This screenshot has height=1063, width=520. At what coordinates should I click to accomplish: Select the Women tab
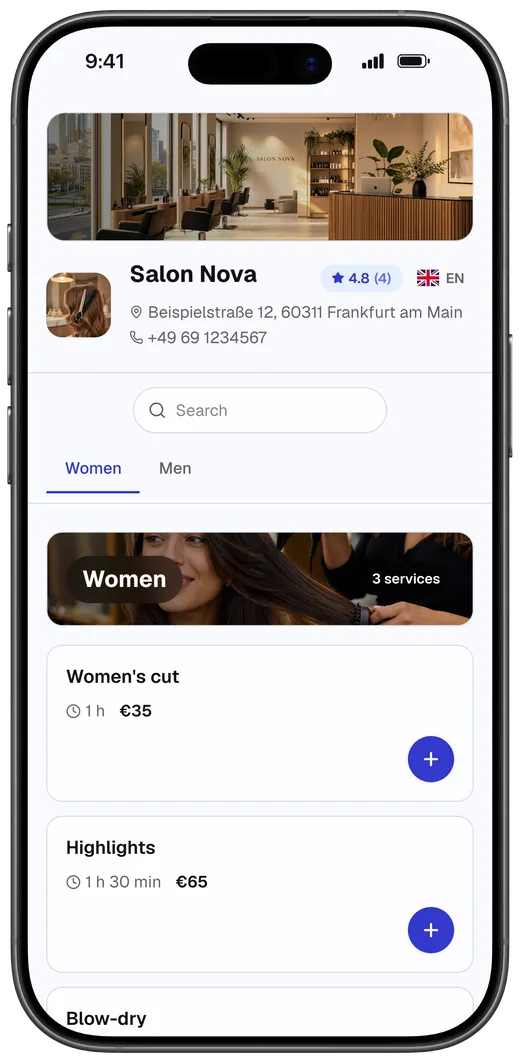[x=93, y=468]
